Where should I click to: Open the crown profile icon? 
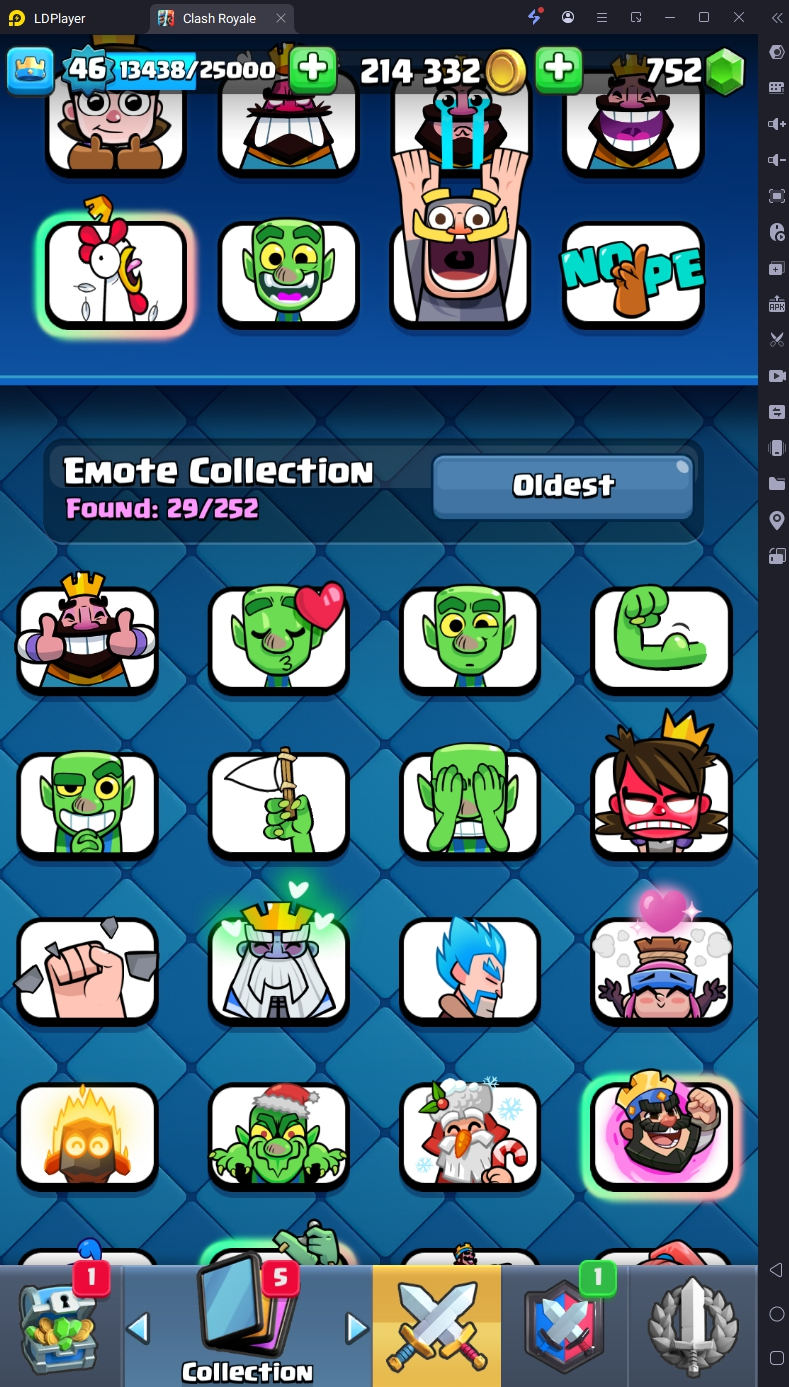pos(31,70)
